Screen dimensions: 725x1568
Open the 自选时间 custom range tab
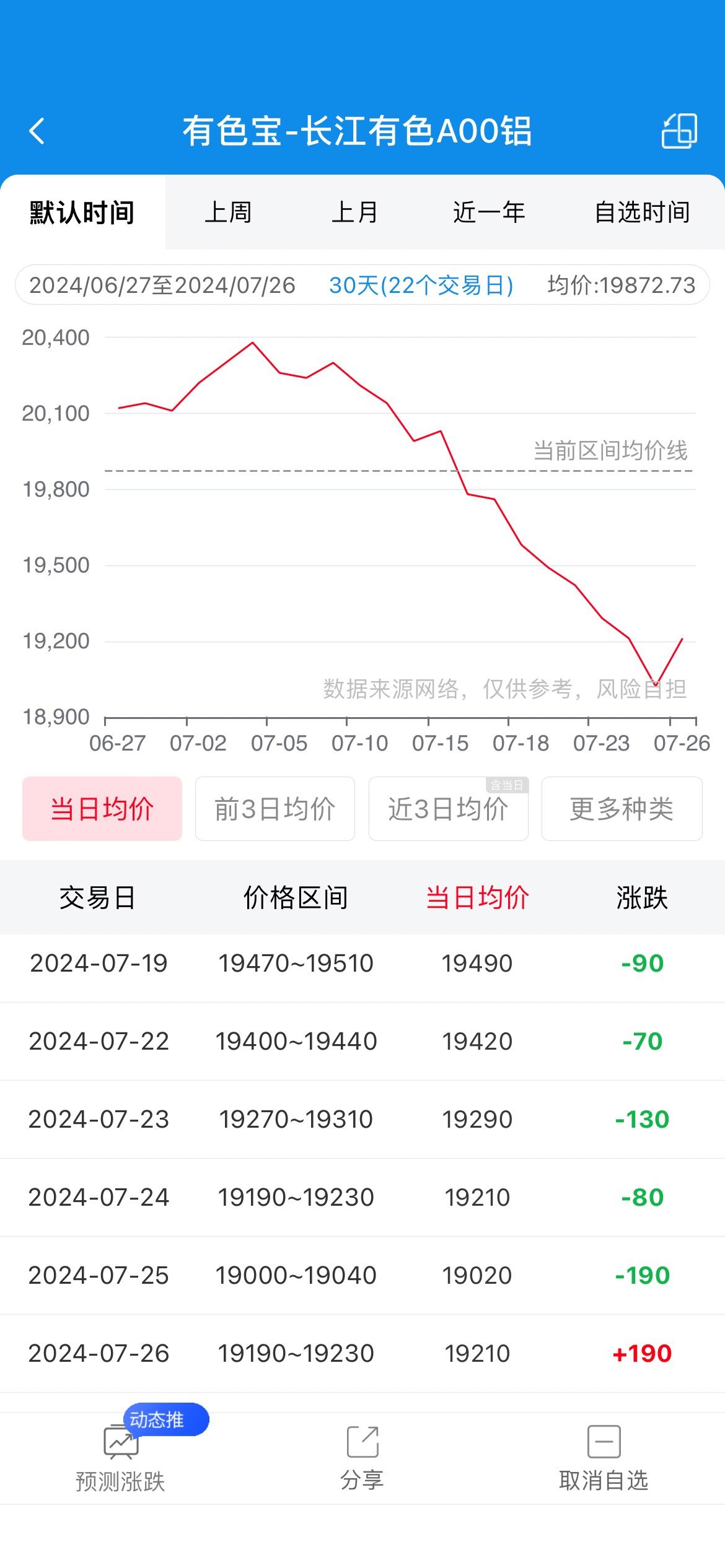click(643, 212)
